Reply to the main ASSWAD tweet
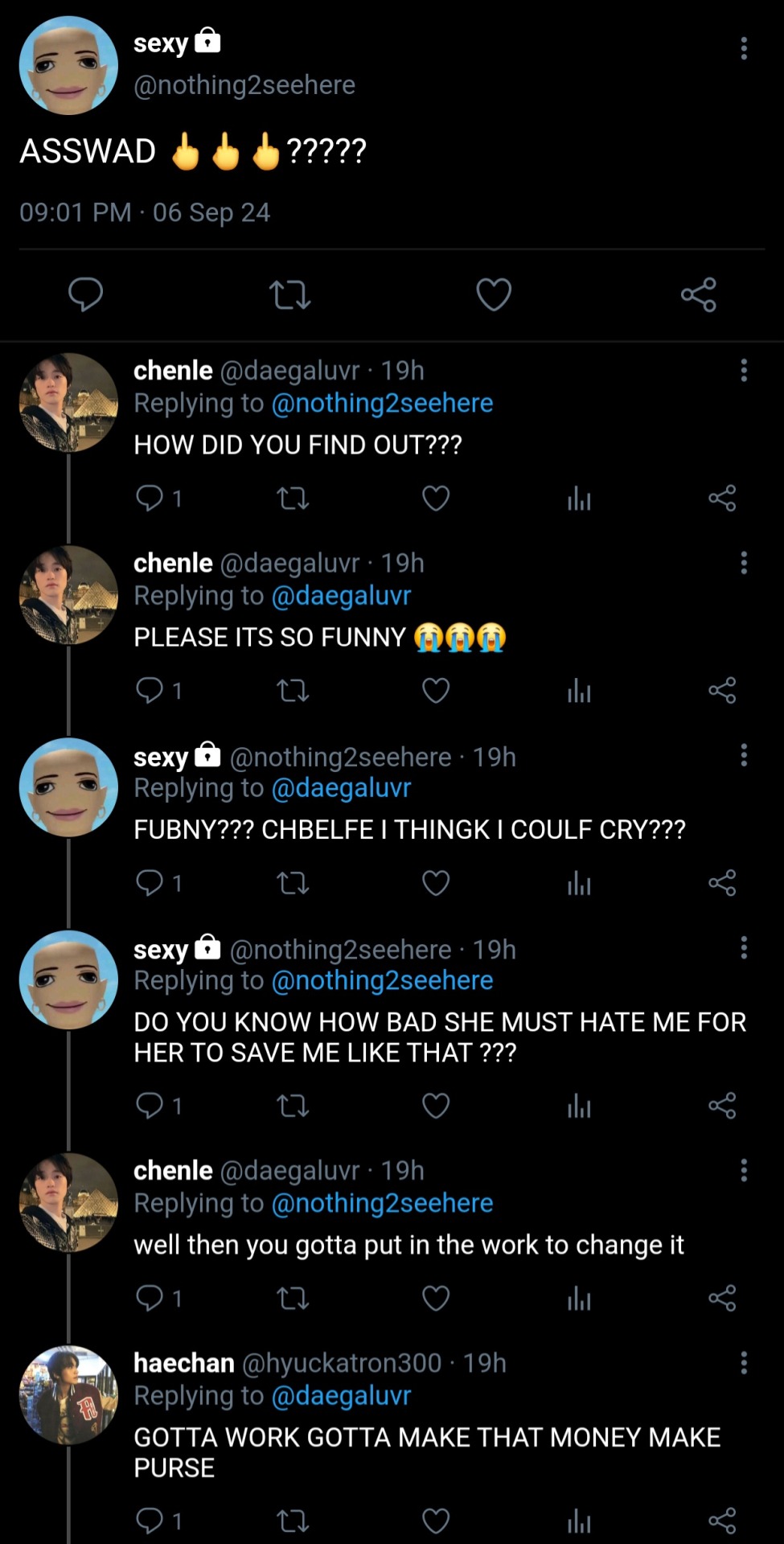Viewport: 784px width, 1544px height. 85,294
